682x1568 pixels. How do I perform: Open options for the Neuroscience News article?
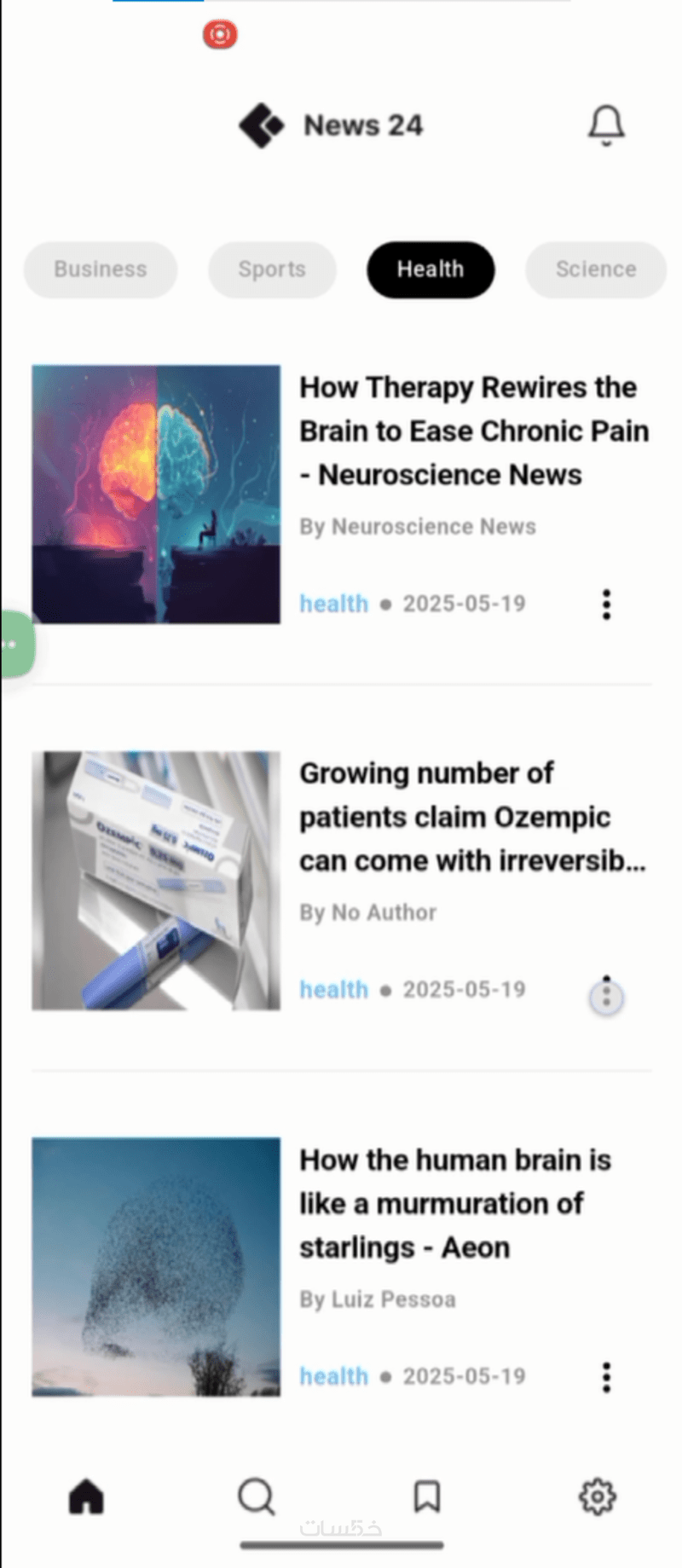pyautogui.click(x=606, y=605)
